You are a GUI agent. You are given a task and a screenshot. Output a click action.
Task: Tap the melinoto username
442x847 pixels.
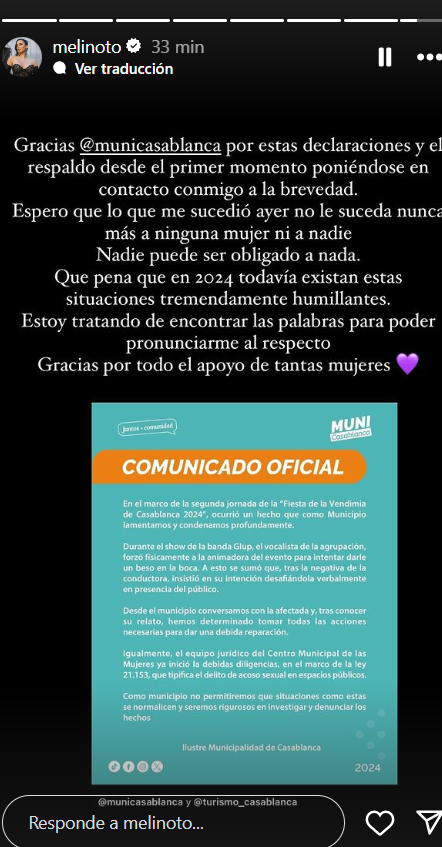[x=87, y=47]
